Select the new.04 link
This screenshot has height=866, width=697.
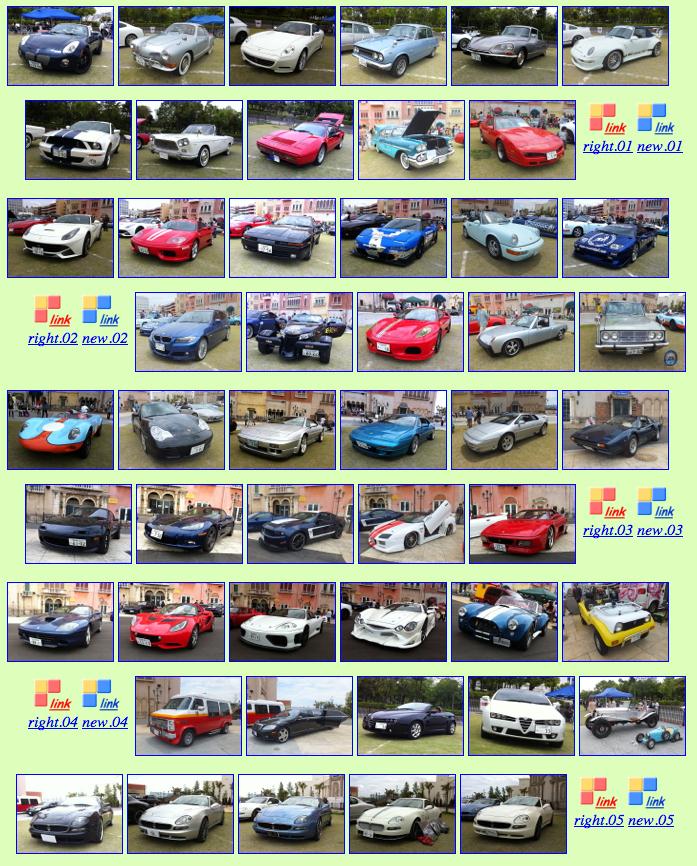[x=104, y=722]
